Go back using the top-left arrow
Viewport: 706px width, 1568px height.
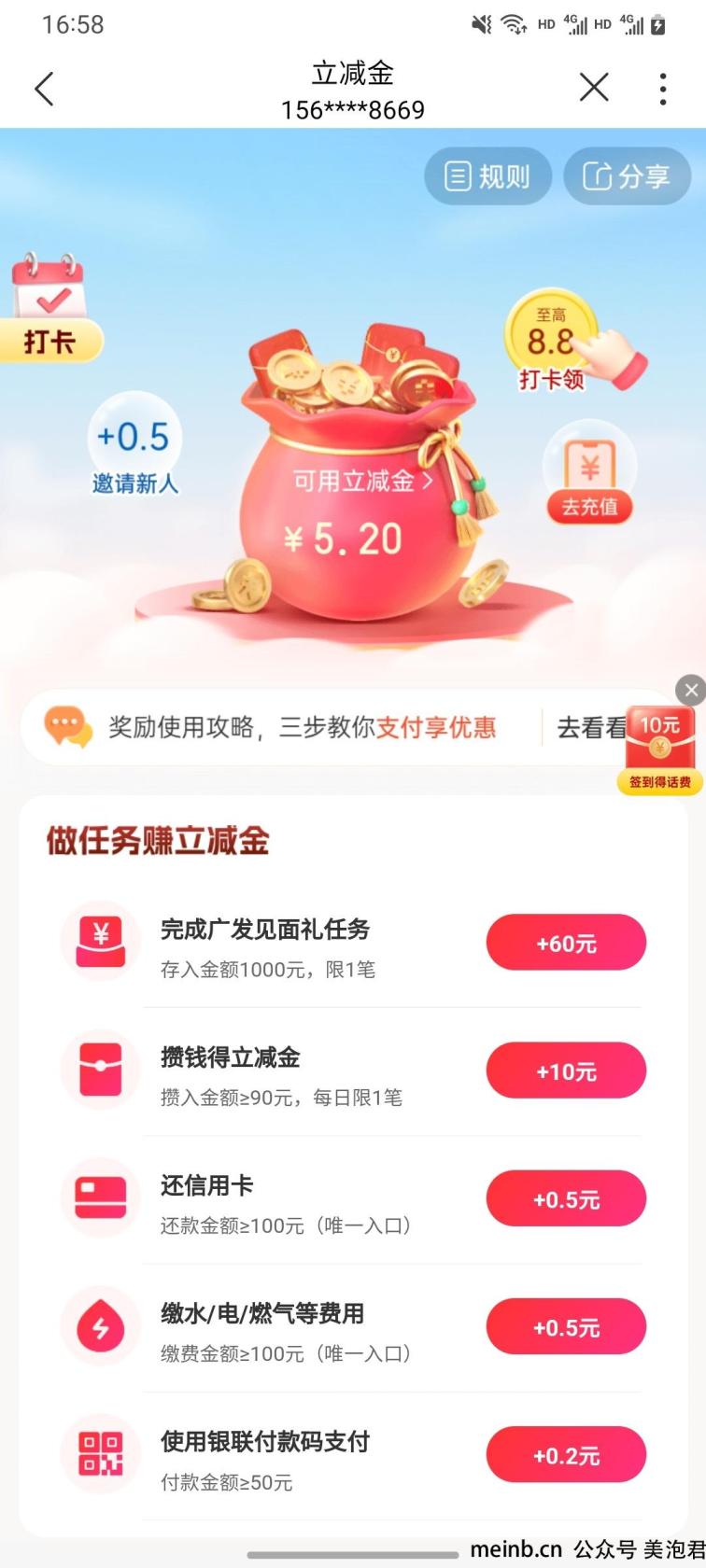(44, 90)
